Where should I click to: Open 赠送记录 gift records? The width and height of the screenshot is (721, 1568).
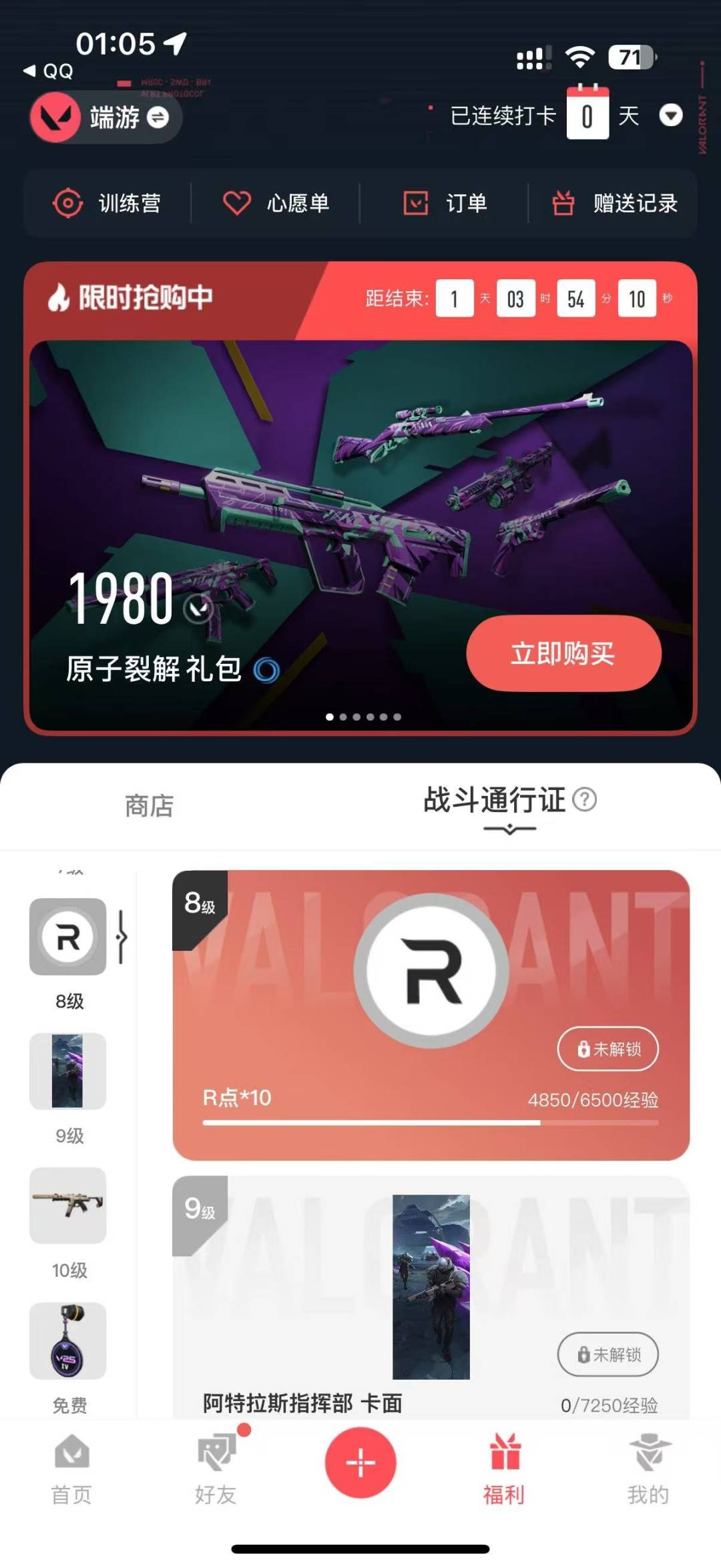[615, 203]
